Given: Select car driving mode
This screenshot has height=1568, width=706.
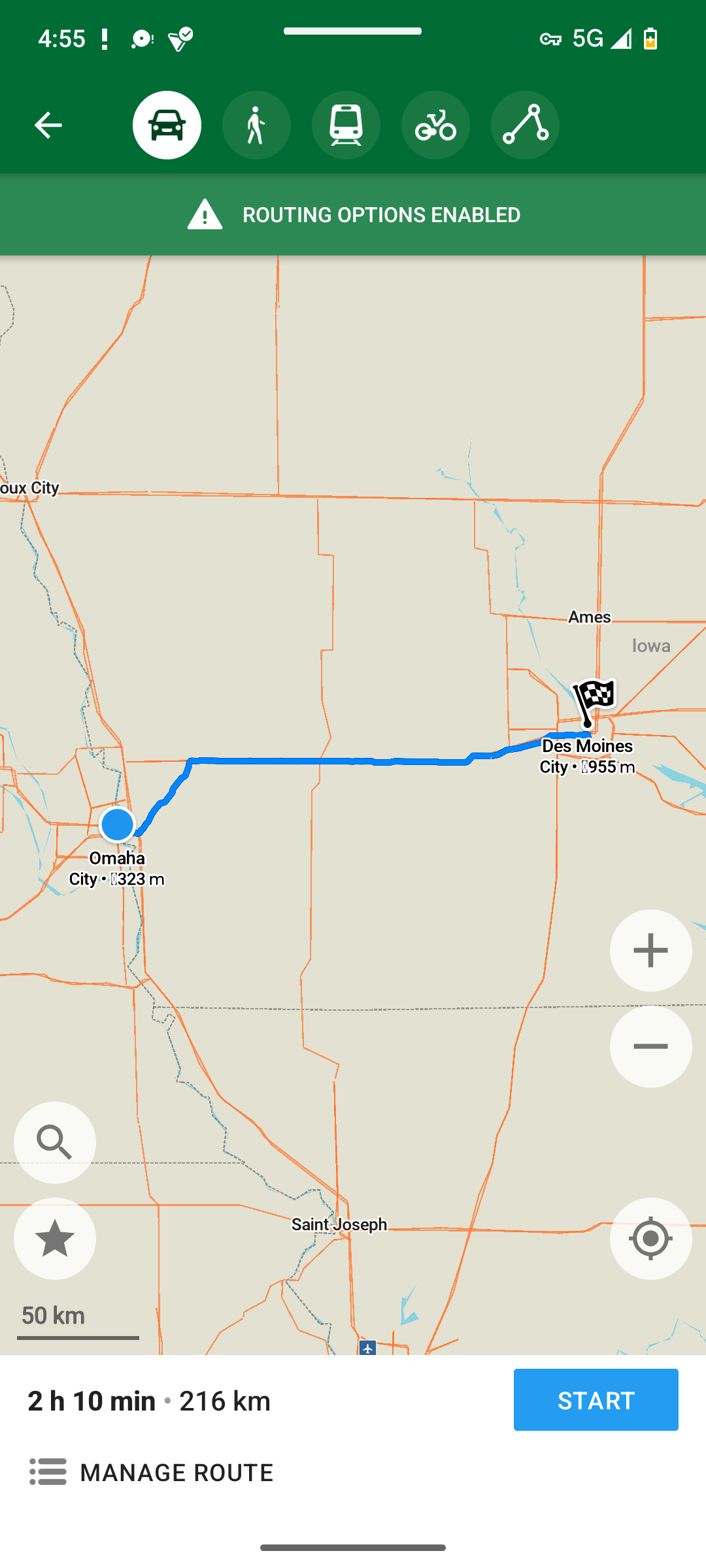Looking at the screenshot, I should (x=167, y=125).
